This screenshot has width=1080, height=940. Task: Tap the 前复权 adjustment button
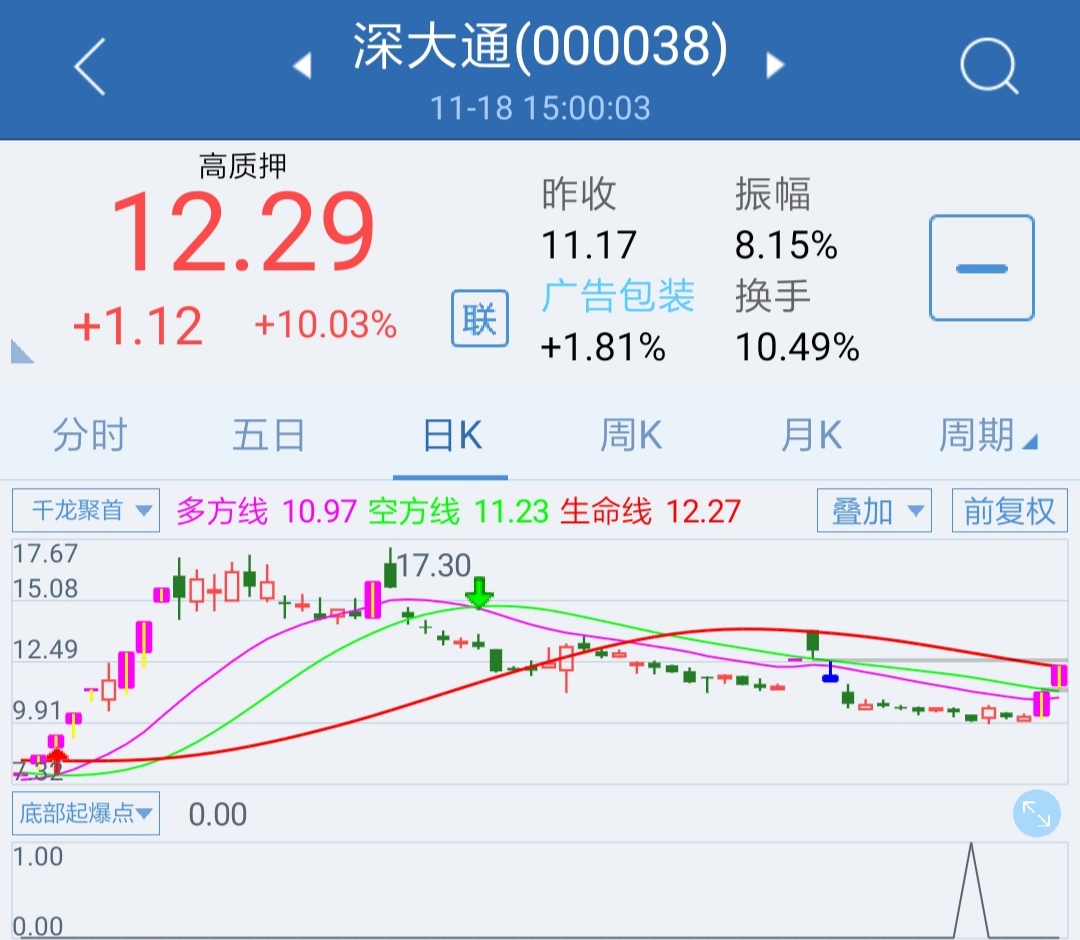coord(1009,511)
